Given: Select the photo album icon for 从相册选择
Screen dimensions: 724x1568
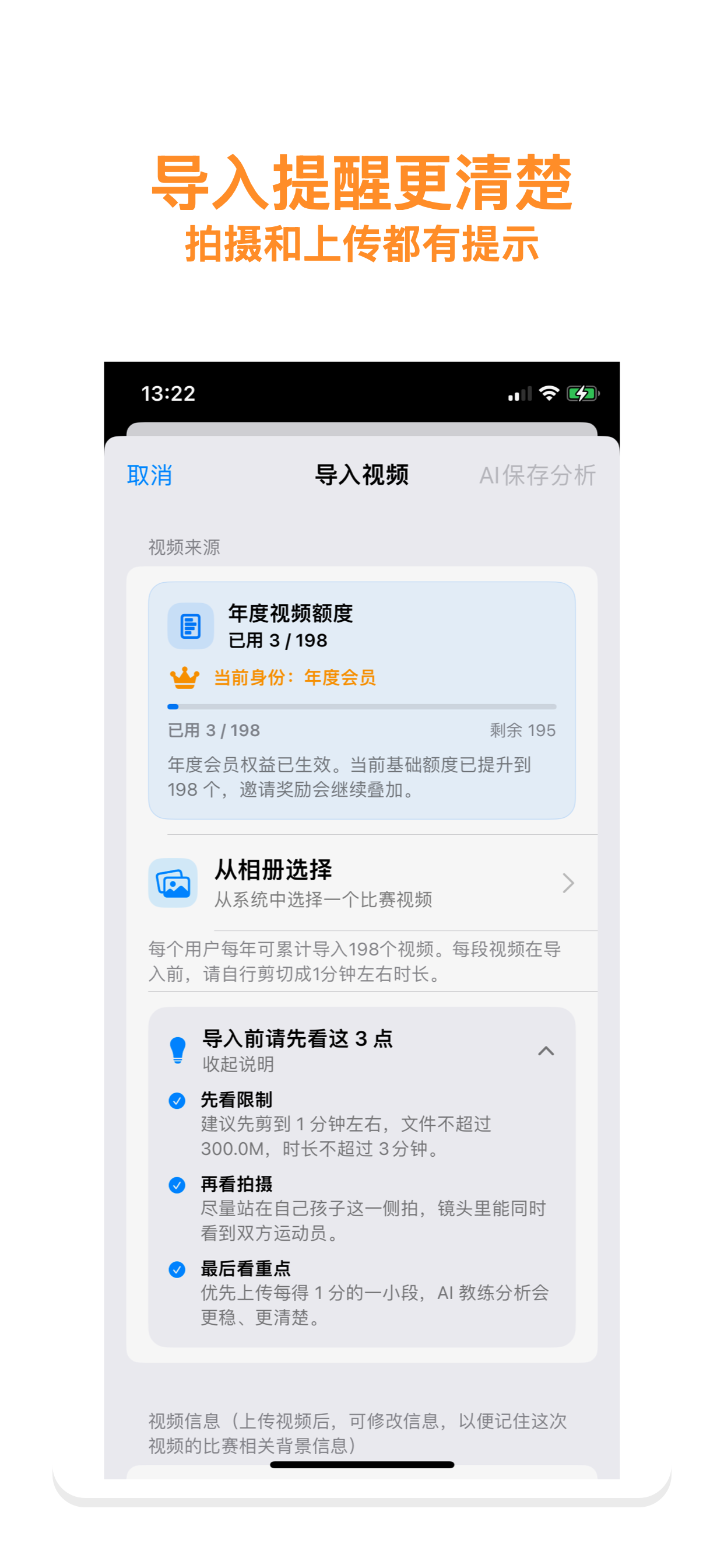Looking at the screenshot, I should point(173,883).
